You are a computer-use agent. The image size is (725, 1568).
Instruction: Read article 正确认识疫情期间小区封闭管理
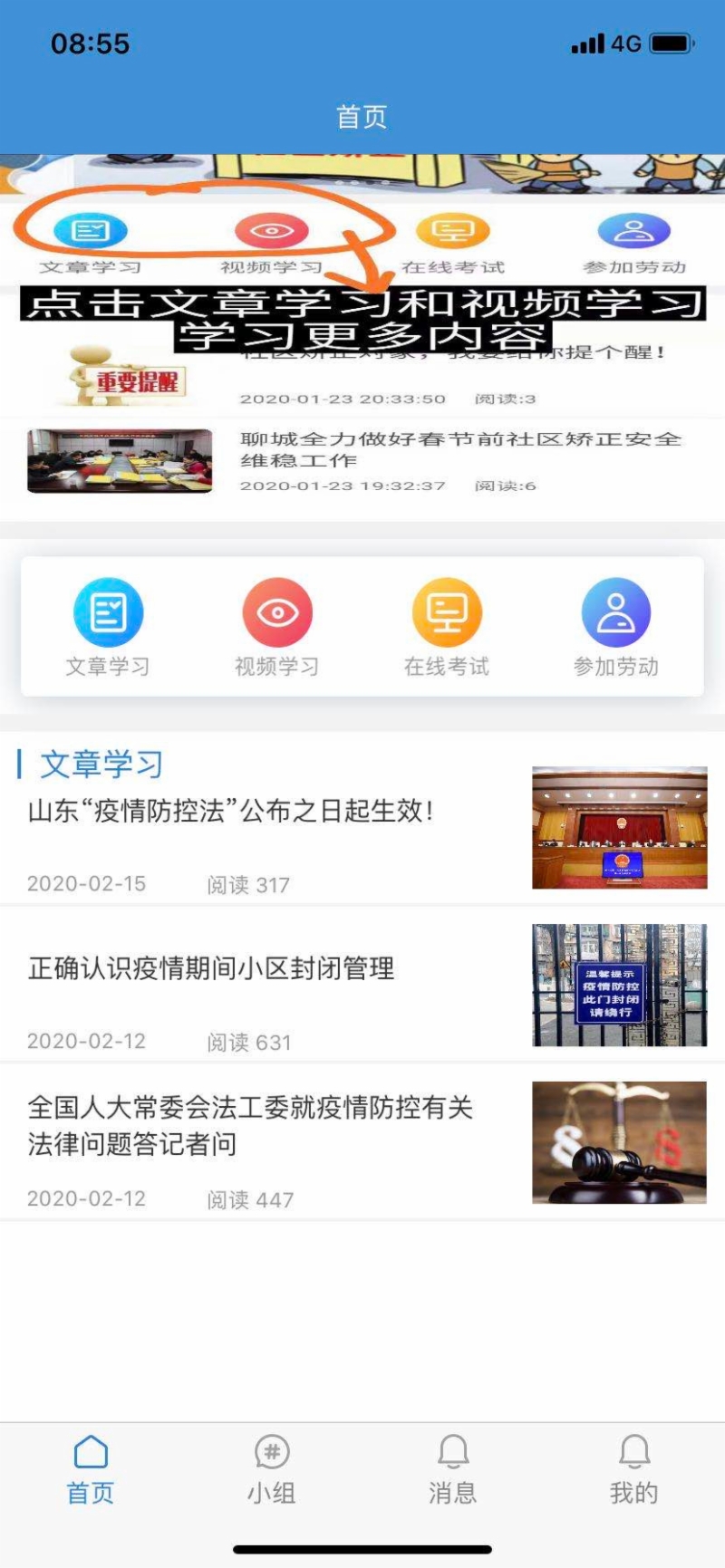click(212, 968)
